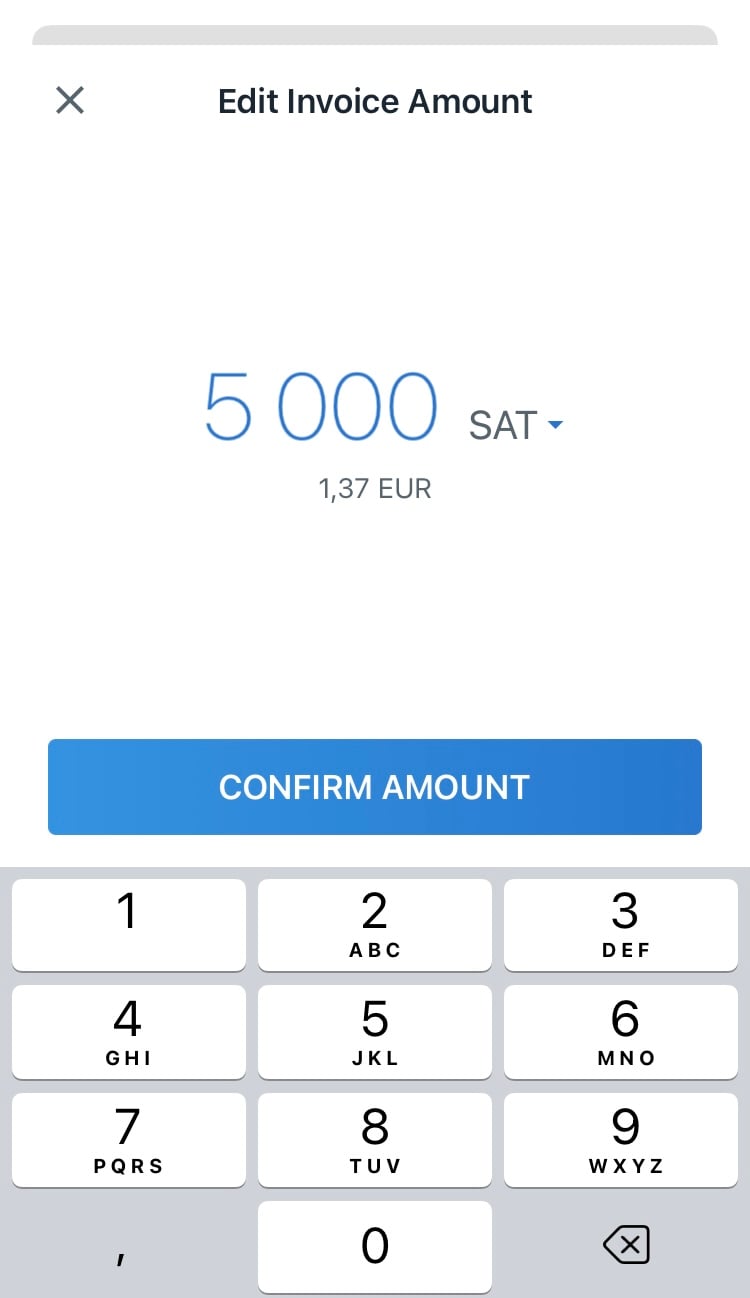This screenshot has width=750, height=1298.
Task: Confirm the invoice amount
Action: tap(375, 787)
